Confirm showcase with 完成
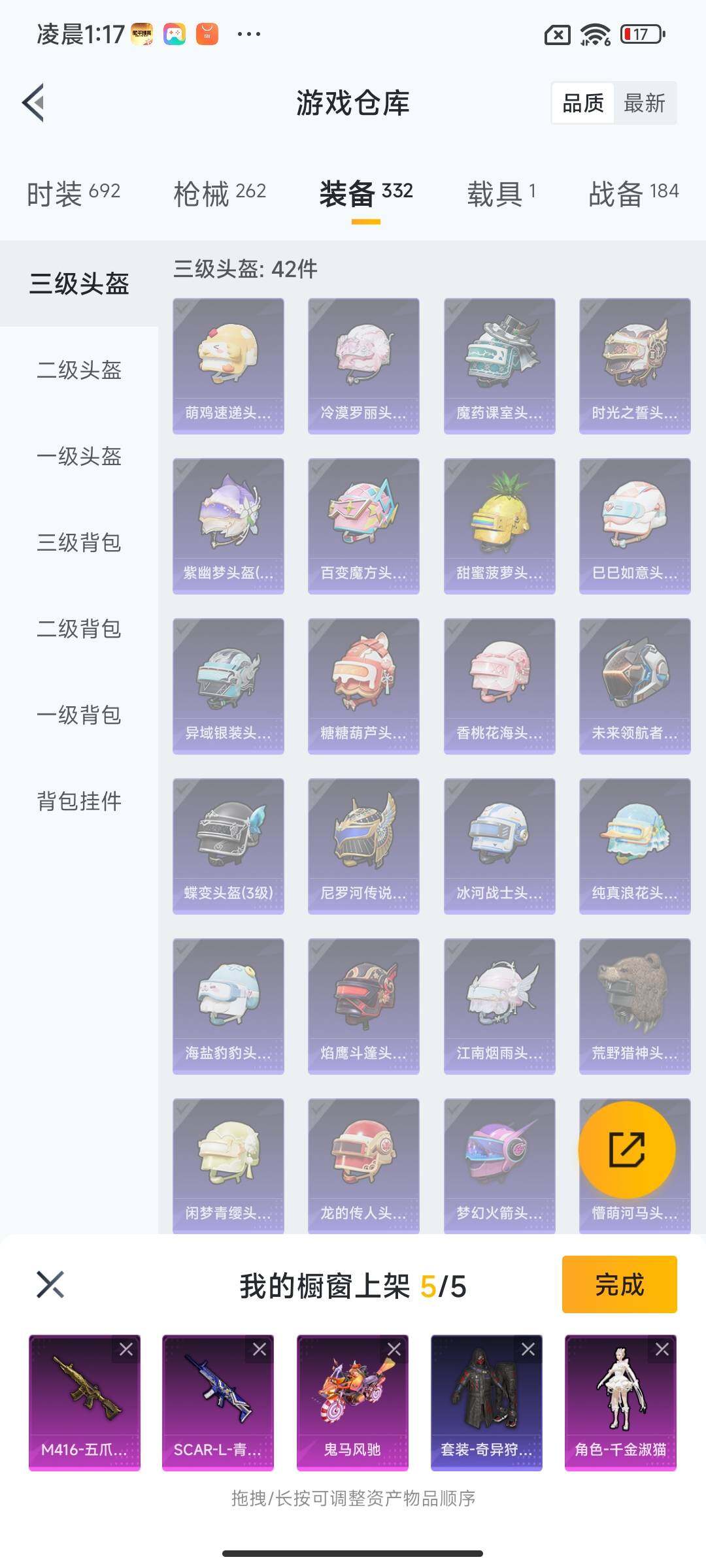 [x=619, y=1284]
